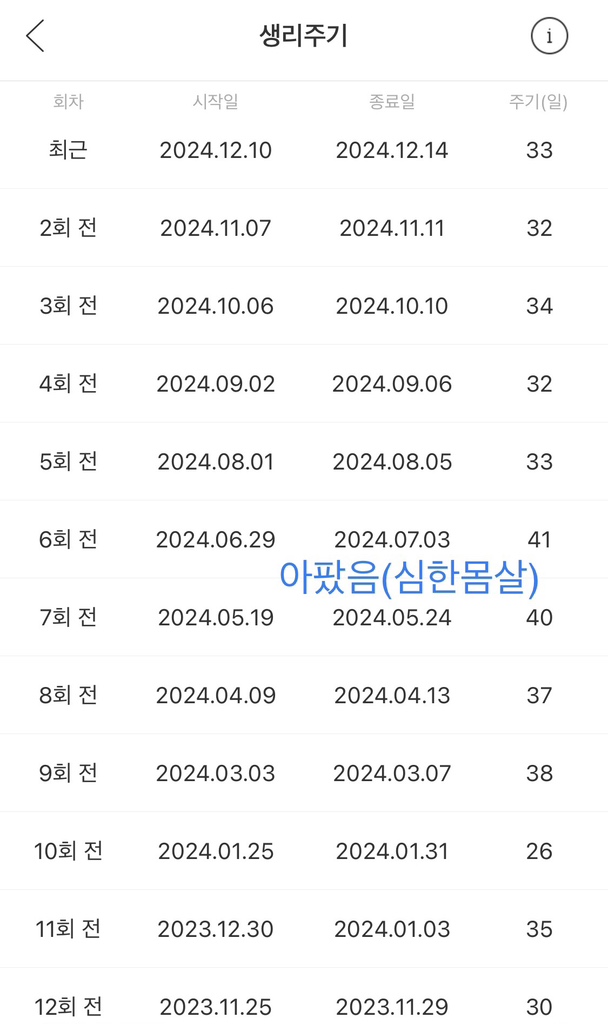Go back from the 생리주기 screen
This screenshot has height=1024, width=608.
[x=36, y=36]
